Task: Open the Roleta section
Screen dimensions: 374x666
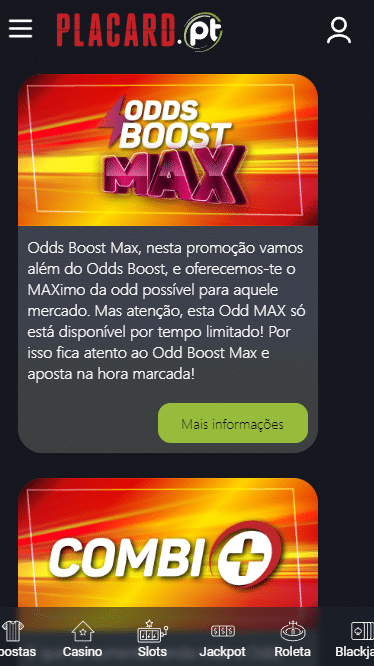Action: click(292, 640)
